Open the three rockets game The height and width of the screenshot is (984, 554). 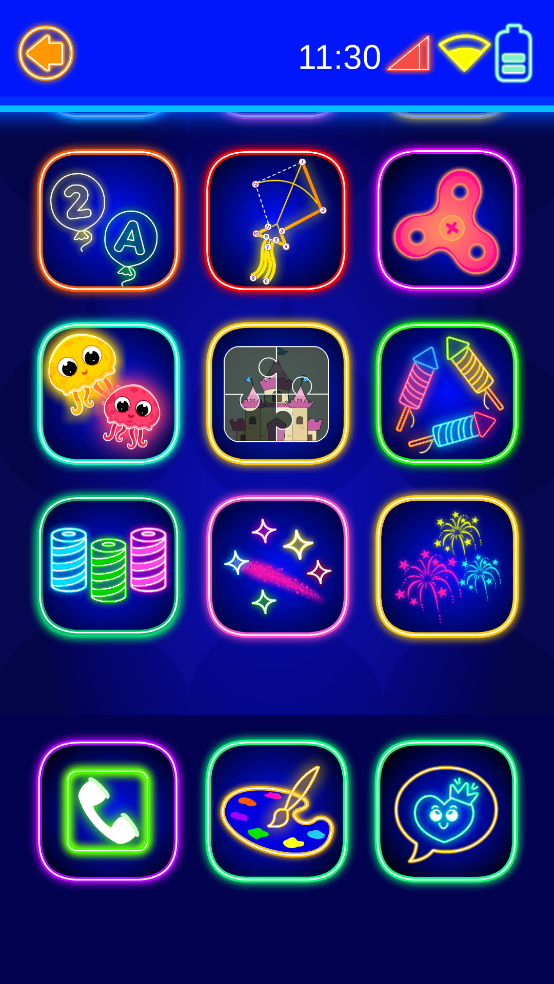point(447,393)
